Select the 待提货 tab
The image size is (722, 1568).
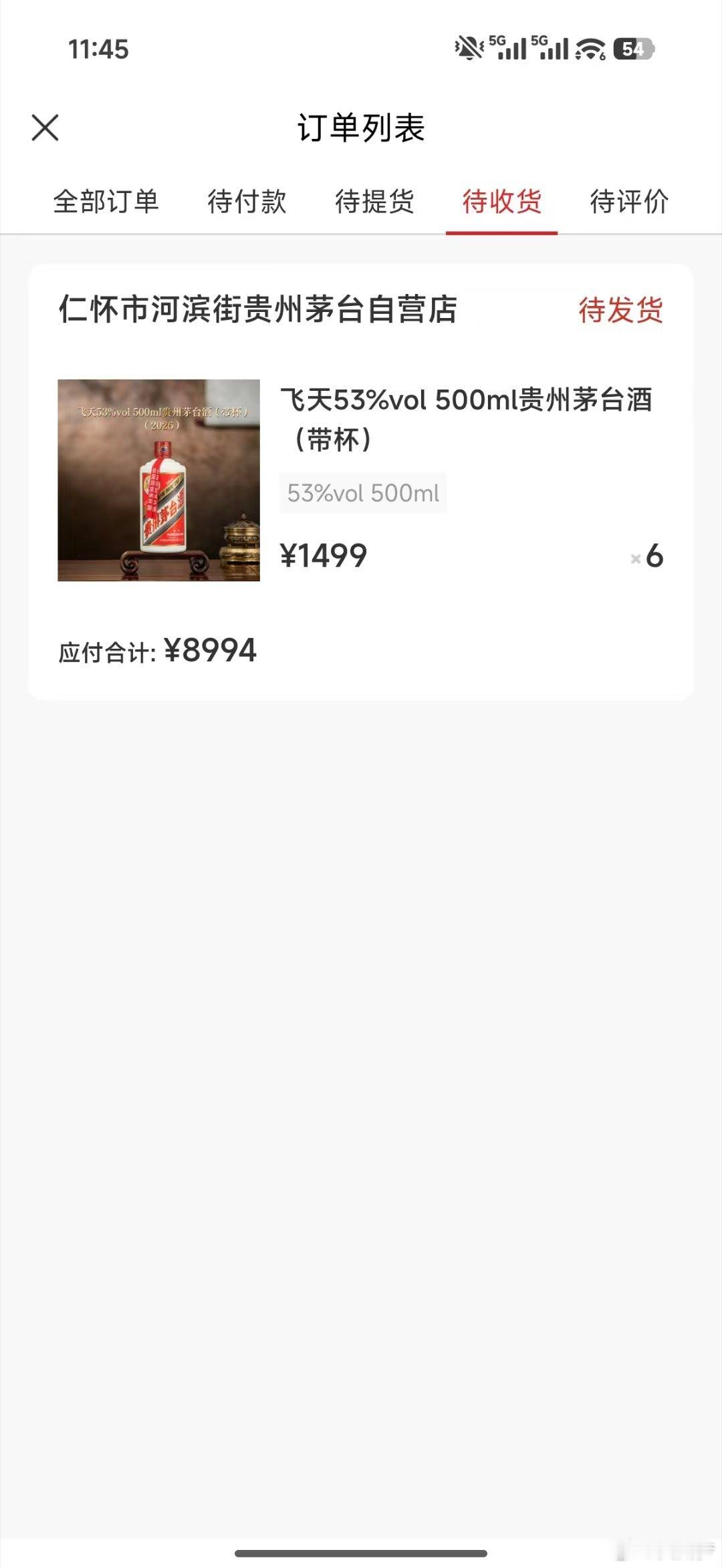tap(374, 204)
